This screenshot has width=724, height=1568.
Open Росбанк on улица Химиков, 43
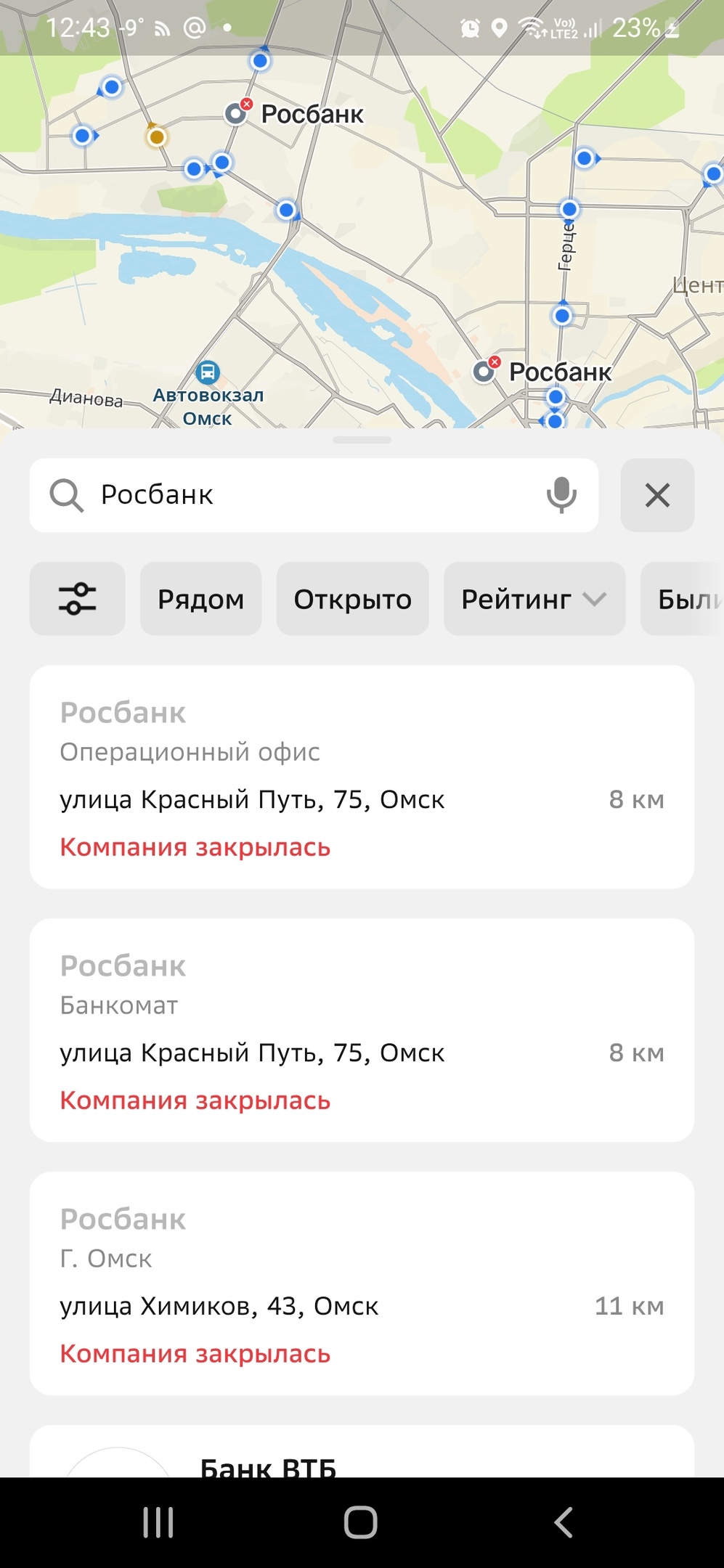point(362,1283)
